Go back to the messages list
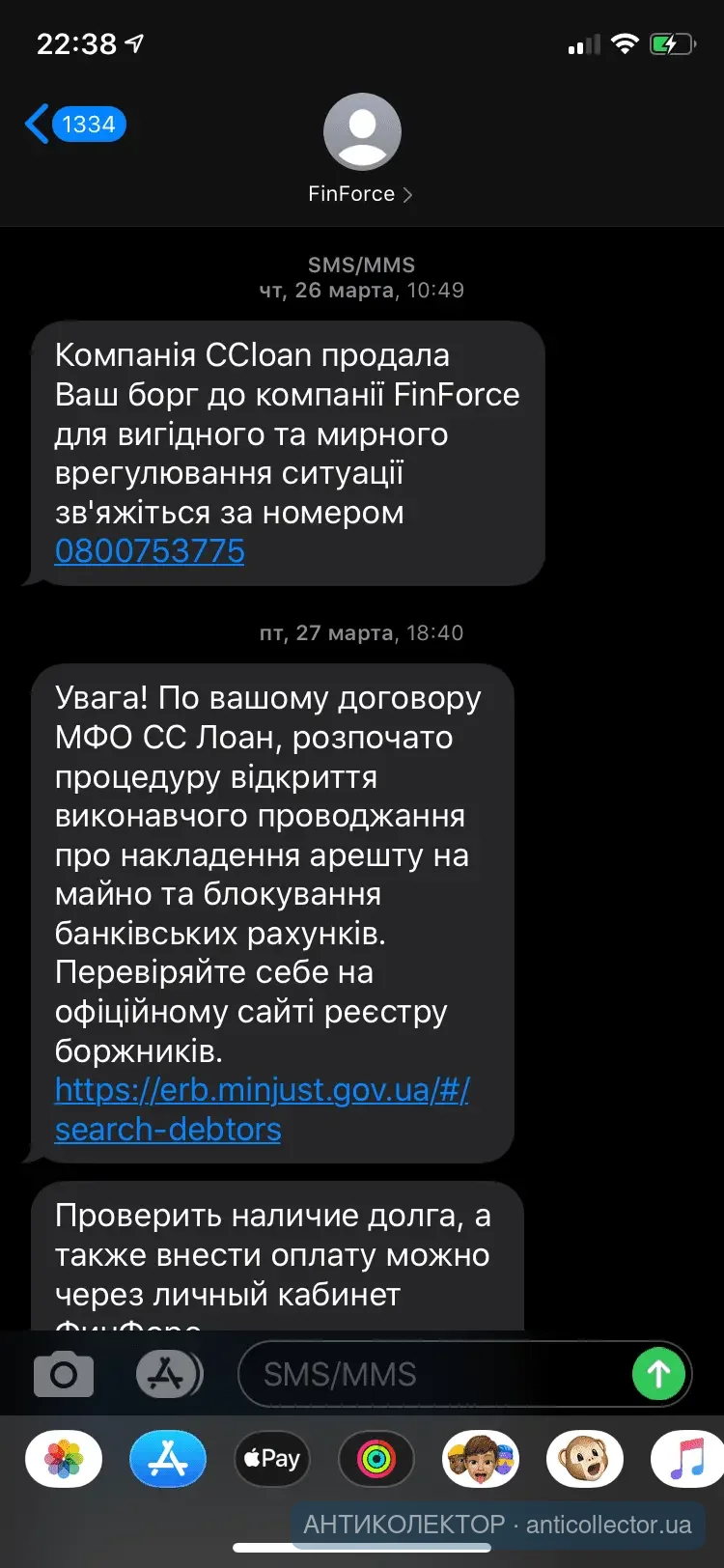The width and height of the screenshot is (724, 1568). tap(73, 125)
